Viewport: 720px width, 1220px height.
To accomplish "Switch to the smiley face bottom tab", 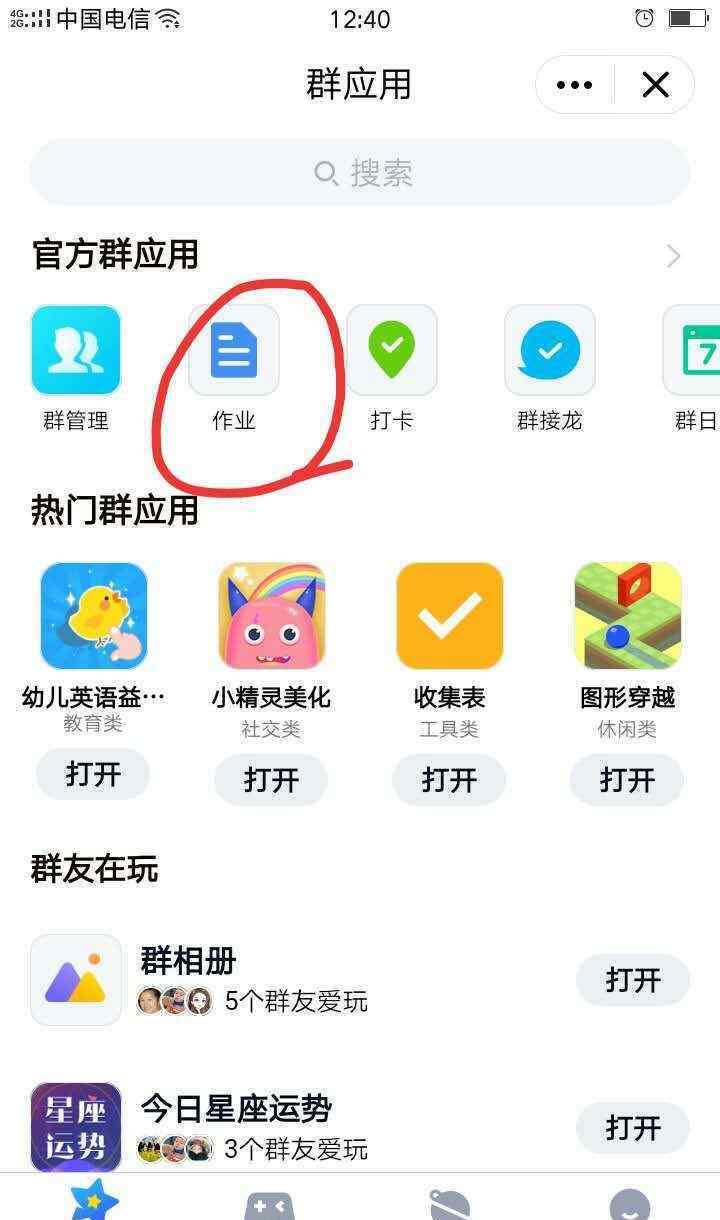I will pos(630,1203).
